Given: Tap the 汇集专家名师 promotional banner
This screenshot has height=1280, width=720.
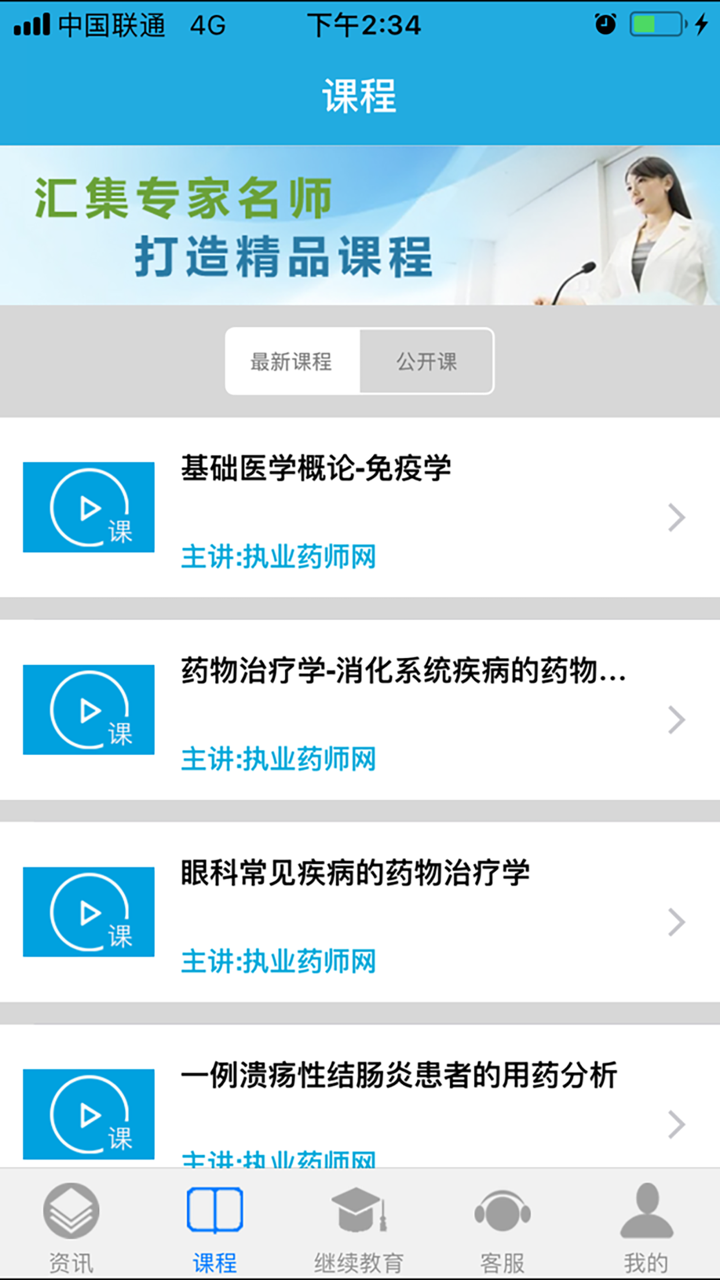Looking at the screenshot, I should pyautogui.click(x=360, y=224).
